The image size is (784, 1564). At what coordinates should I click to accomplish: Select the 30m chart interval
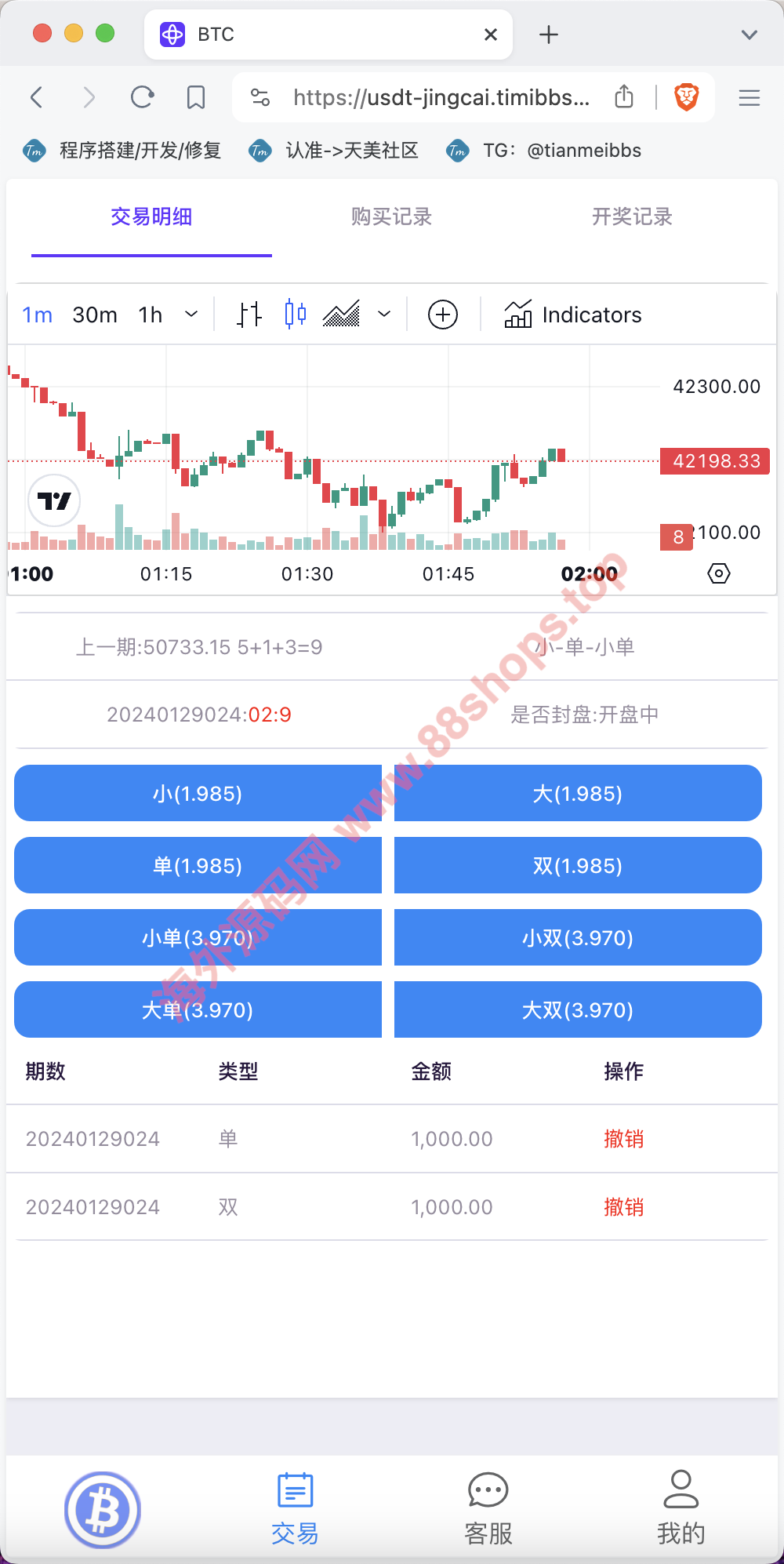(95, 315)
